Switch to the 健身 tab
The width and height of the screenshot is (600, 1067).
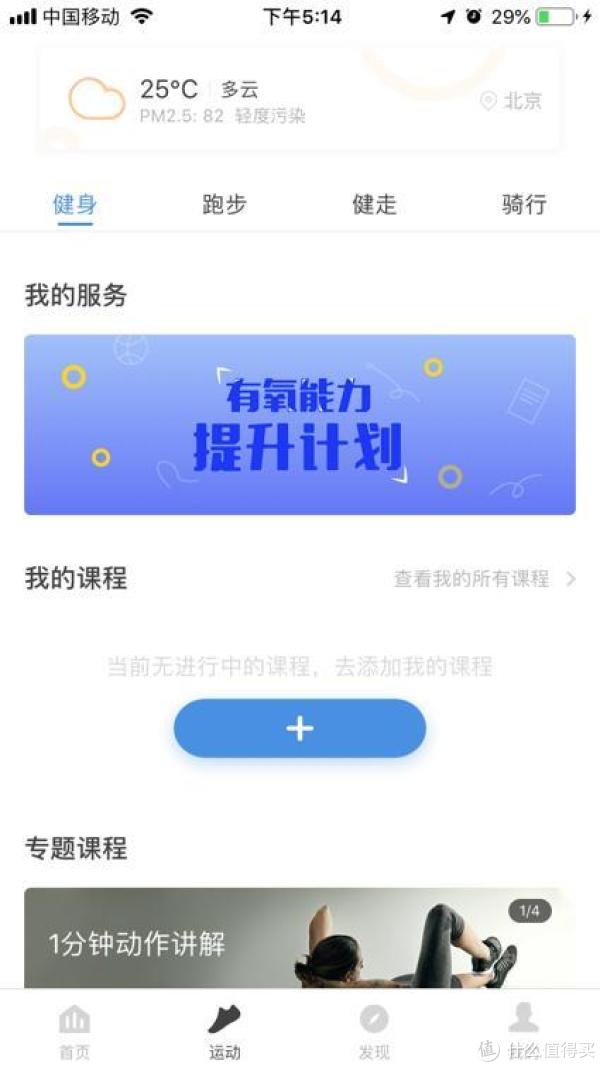pyautogui.click(x=75, y=205)
